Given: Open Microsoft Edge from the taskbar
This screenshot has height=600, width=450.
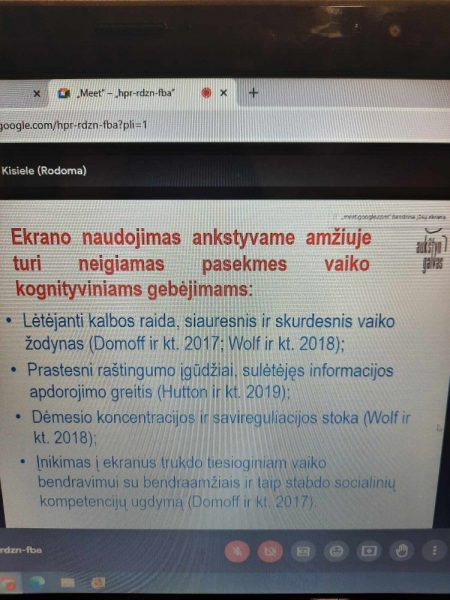Looking at the screenshot, I should [37, 583].
